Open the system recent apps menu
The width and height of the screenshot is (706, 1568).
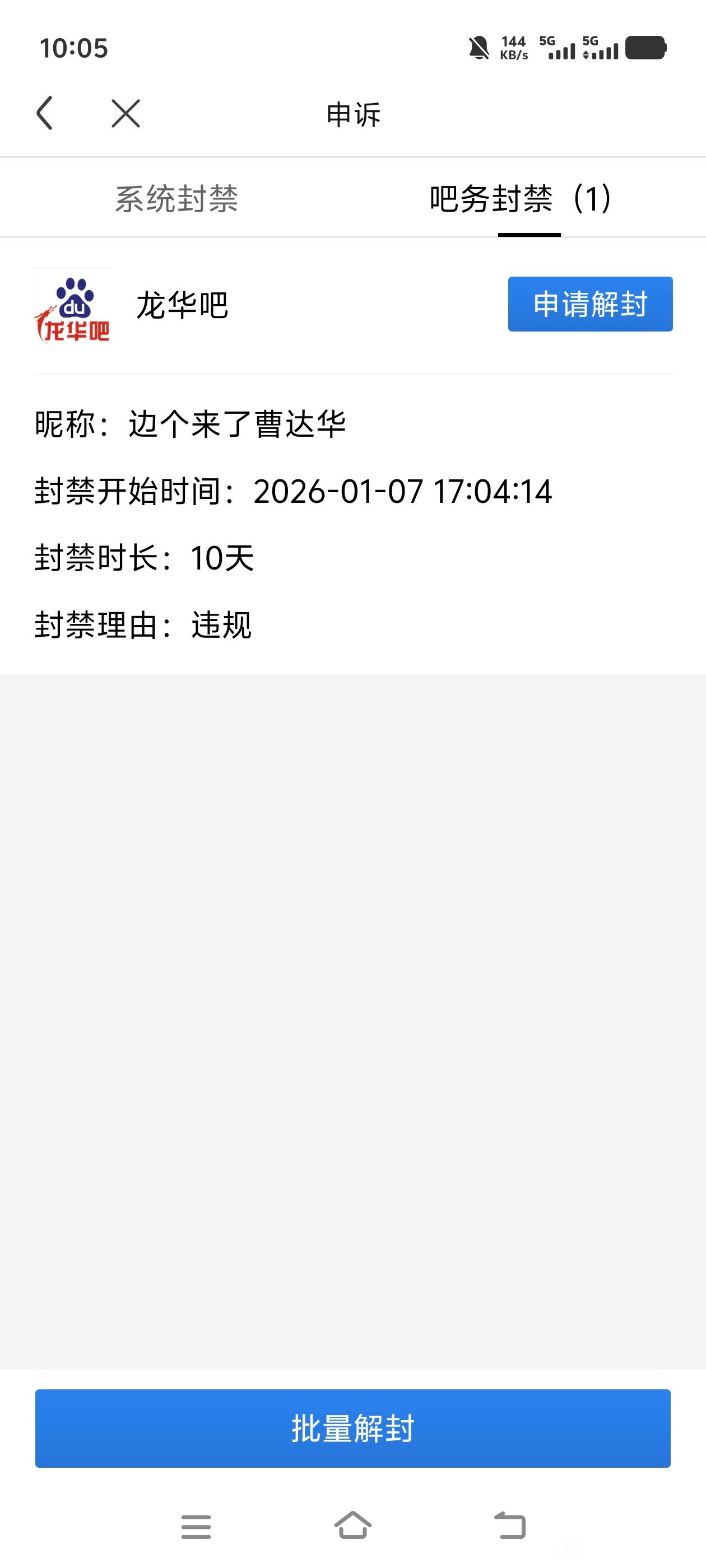(196, 1527)
